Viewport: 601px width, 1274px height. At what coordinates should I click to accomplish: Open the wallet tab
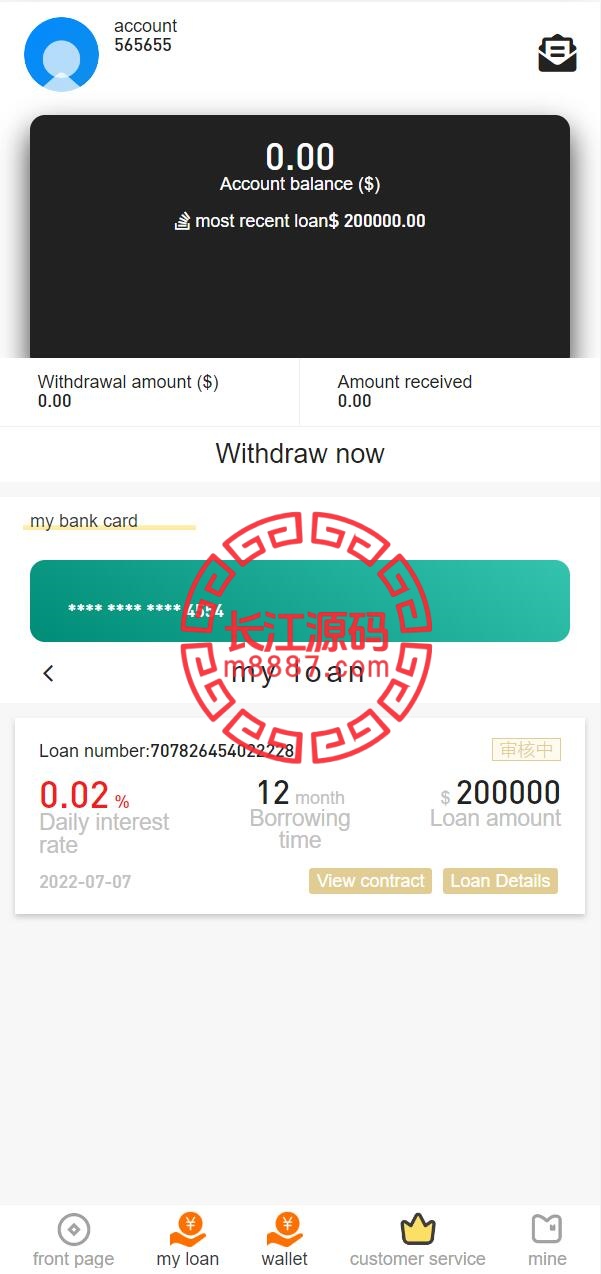click(x=285, y=1240)
